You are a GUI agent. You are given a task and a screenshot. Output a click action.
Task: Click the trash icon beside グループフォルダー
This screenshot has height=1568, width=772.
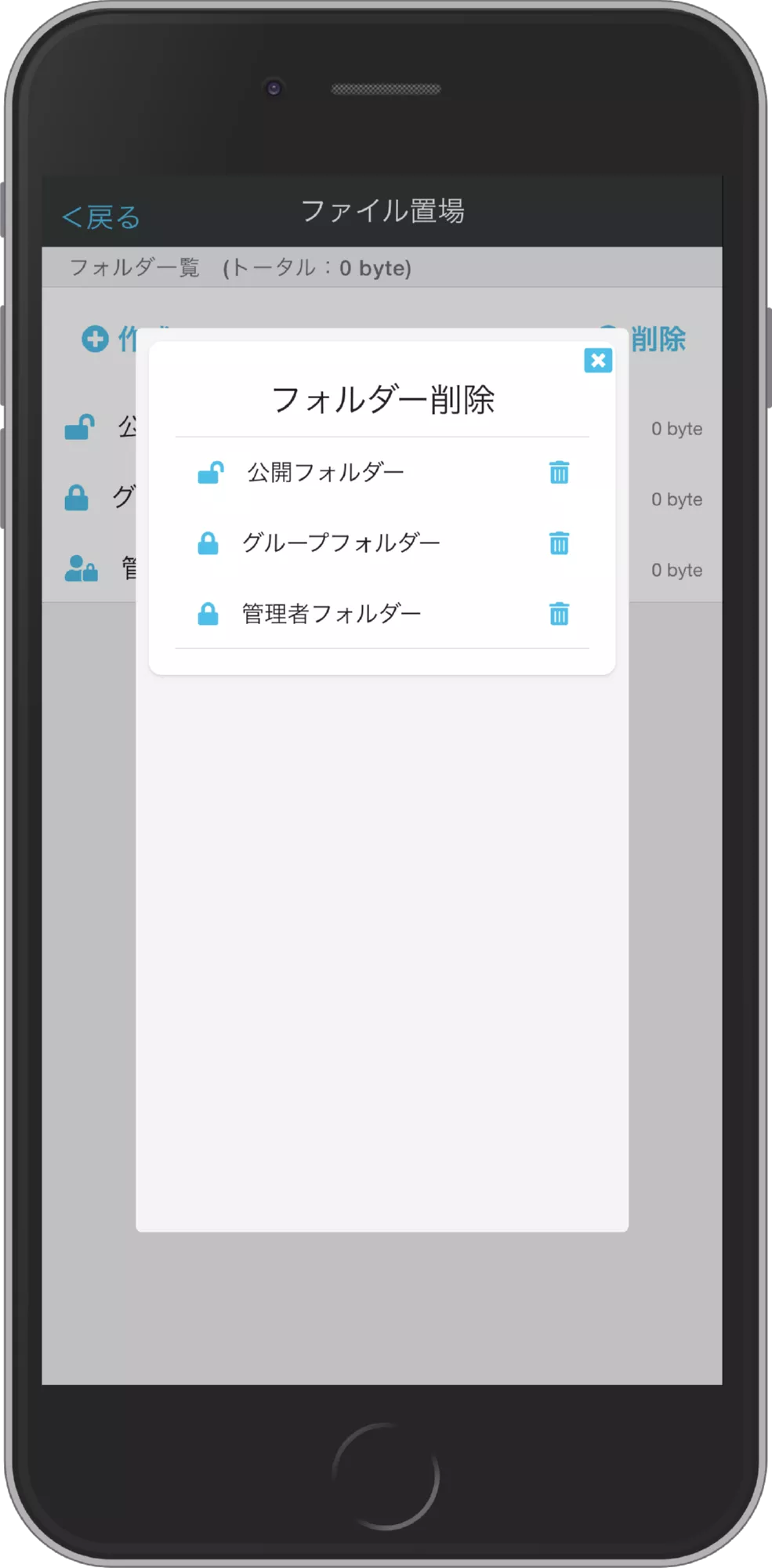[x=558, y=543]
